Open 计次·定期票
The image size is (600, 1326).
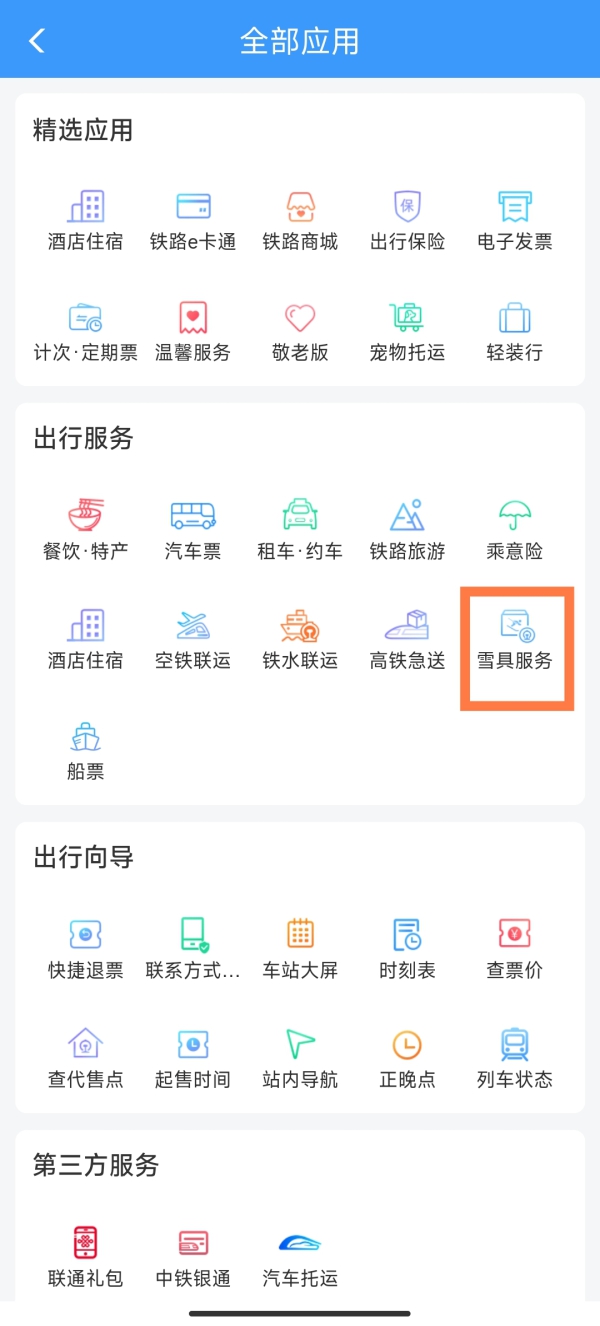(85, 332)
